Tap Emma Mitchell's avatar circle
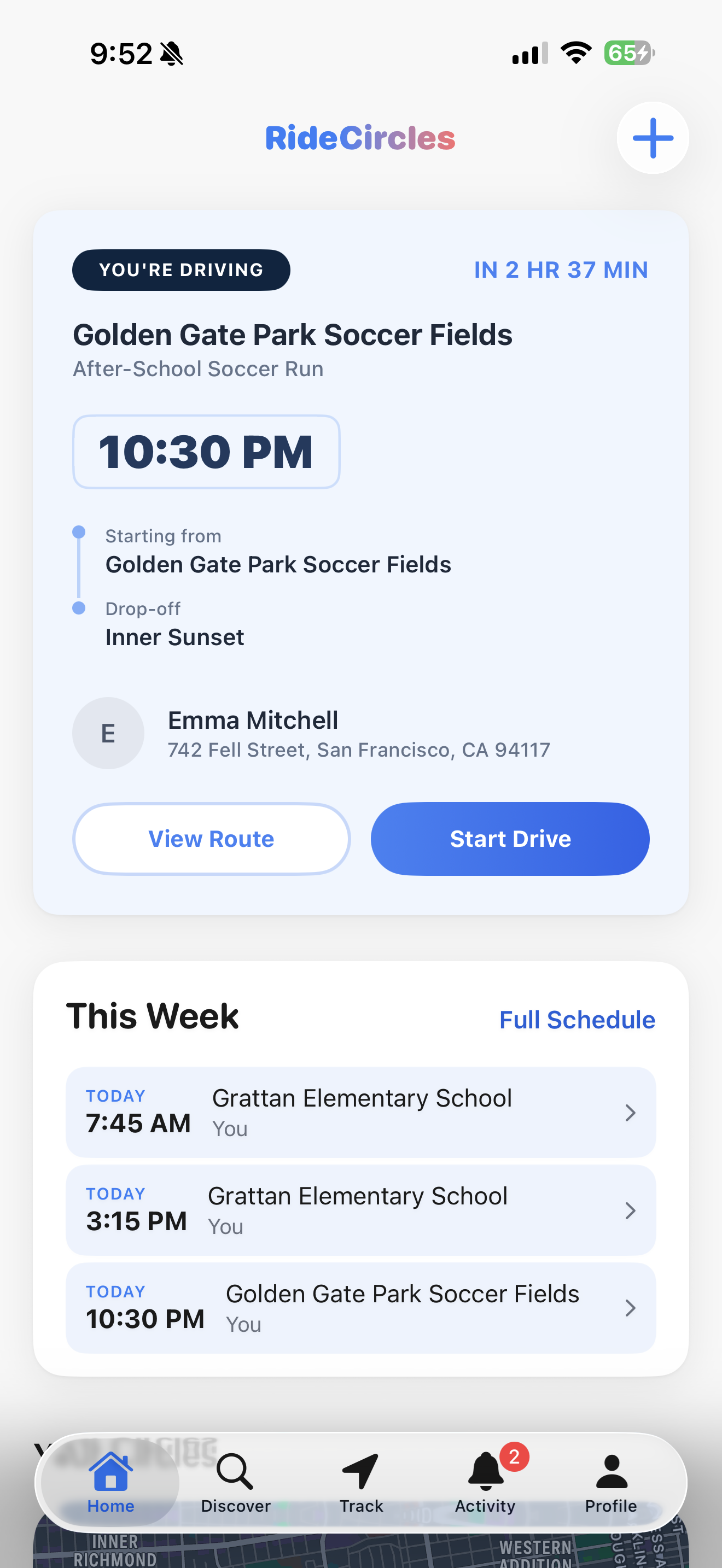This screenshot has width=722, height=1568. tap(108, 733)
